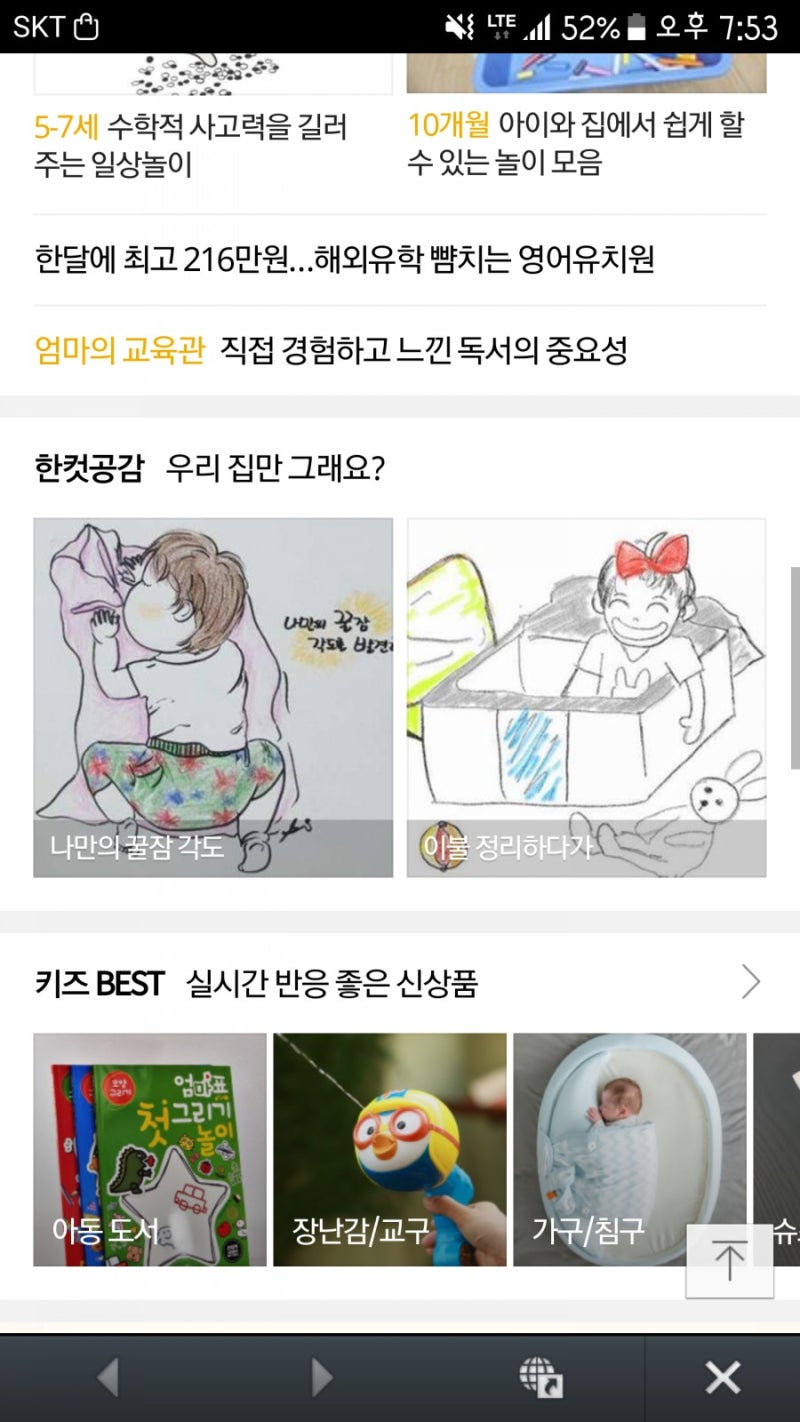This screenshot has height=1422, width=800.
Task: Open the 5-7세 수학적 사고력 일상놀이 article
Action: click(x=190, y=145)
